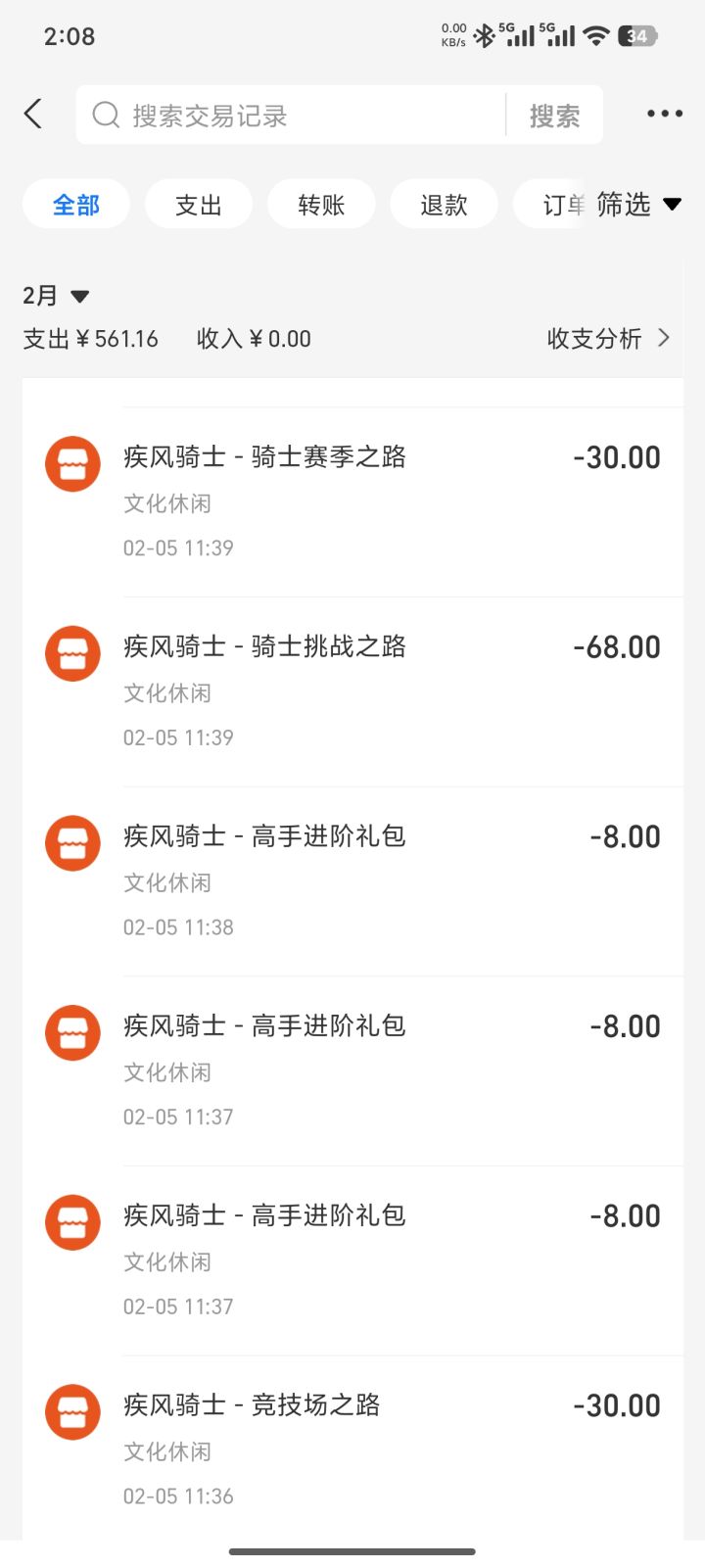Image resolution: width=705 pixels, height=1568 pixels.
Task: Select the 订单 filter chip
Action: (558, 204)
